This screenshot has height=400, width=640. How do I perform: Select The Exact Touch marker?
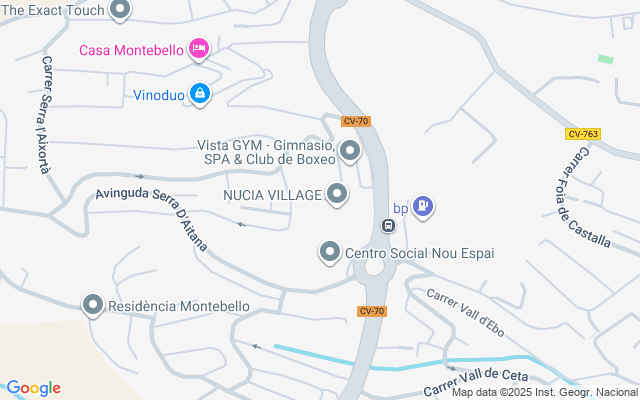120,11
